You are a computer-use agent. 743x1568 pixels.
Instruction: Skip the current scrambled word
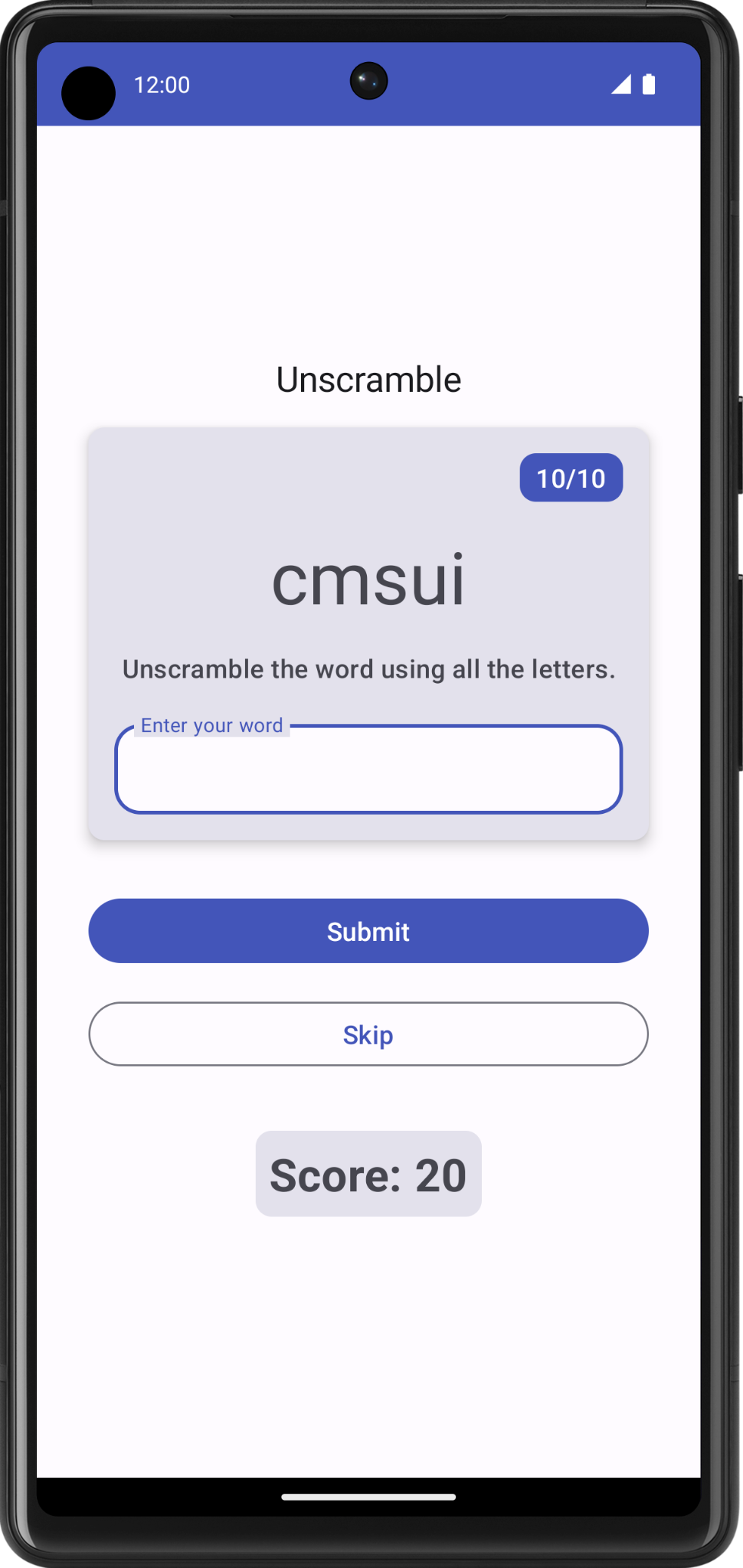368,1034
